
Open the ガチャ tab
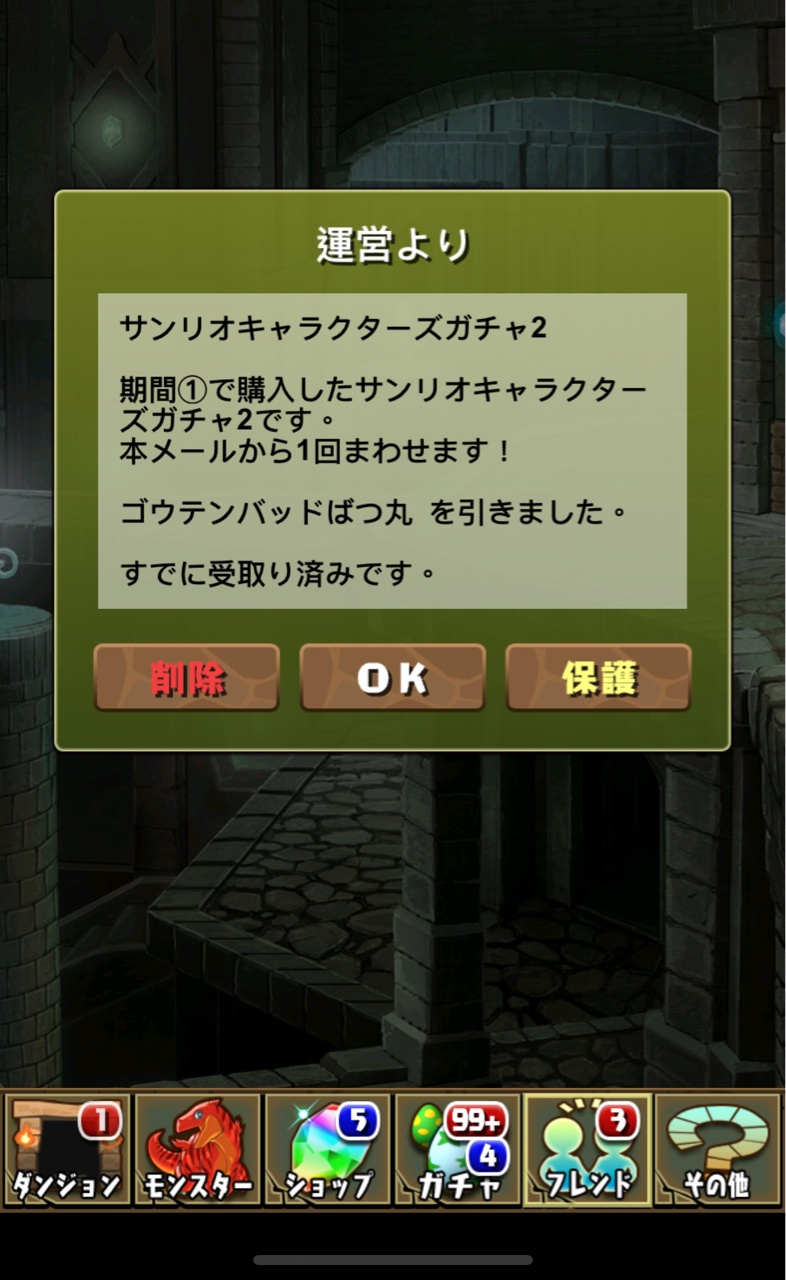pos(457,1150)
